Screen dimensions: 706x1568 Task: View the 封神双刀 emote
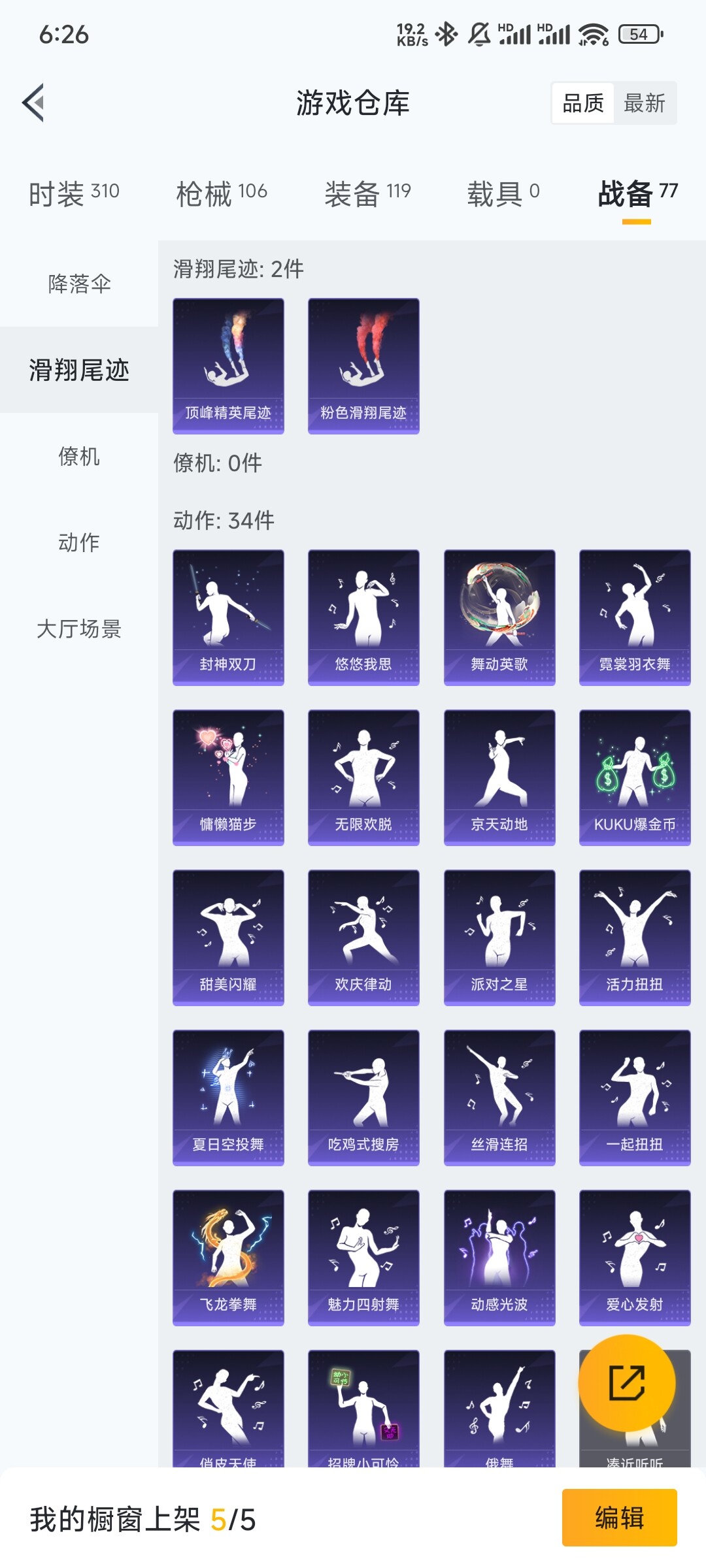coord(228,617)
